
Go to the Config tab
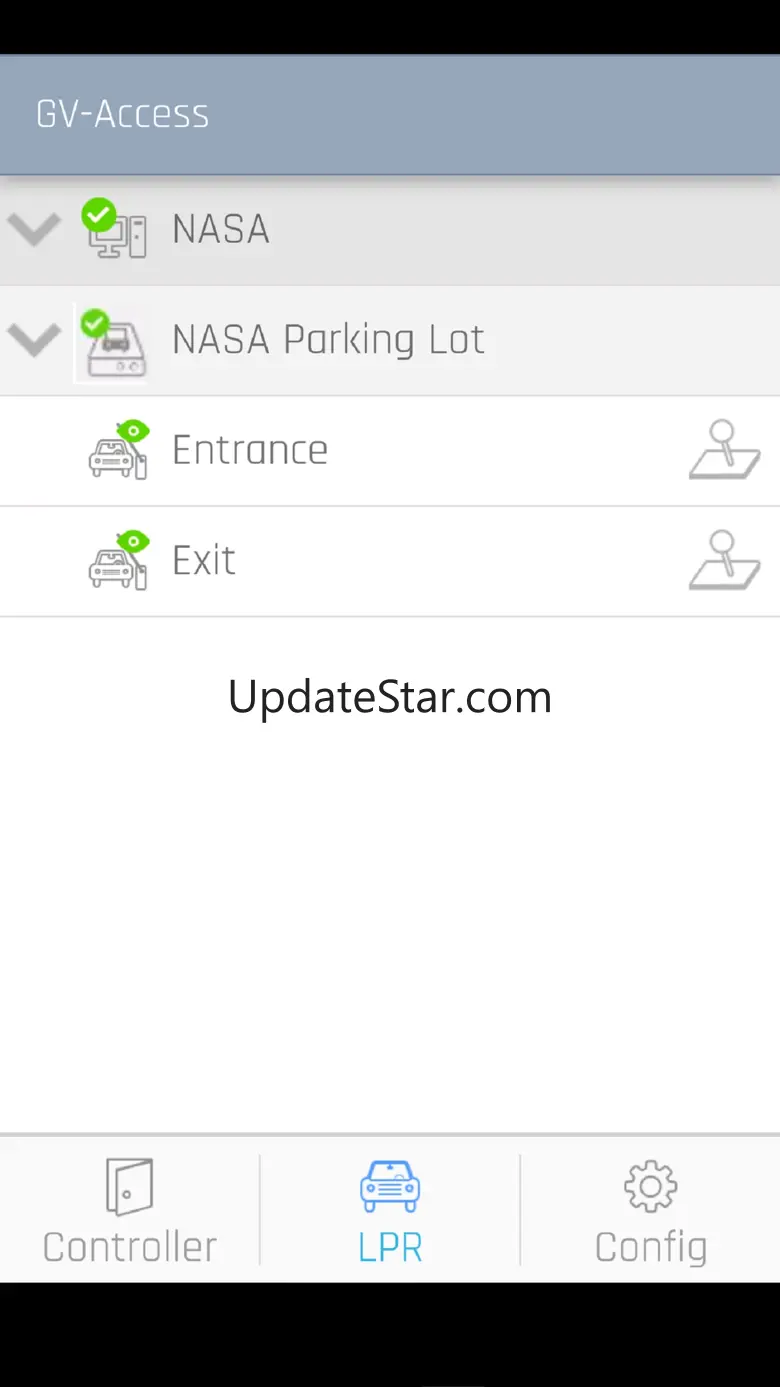pos(650,1210)
